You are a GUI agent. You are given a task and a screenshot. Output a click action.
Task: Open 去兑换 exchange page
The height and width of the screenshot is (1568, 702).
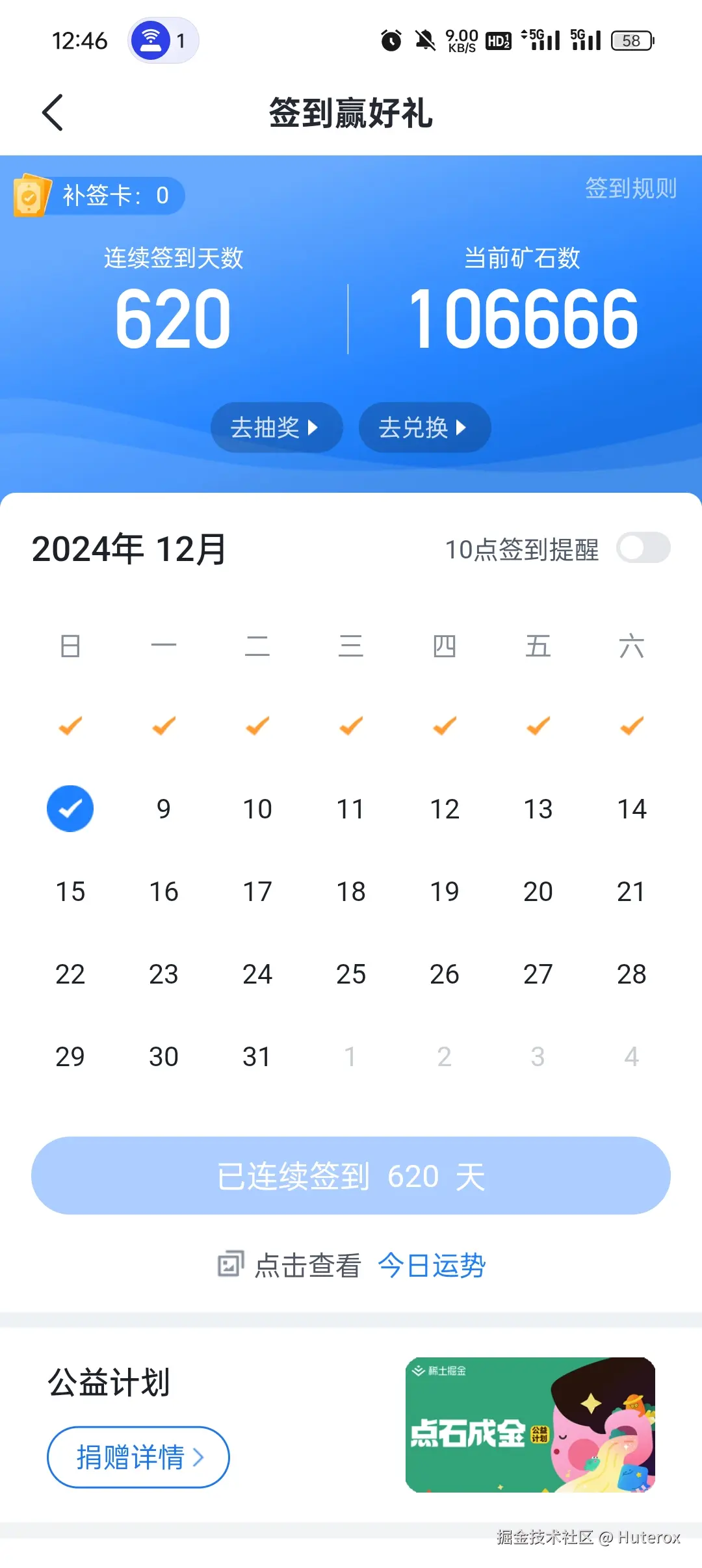[x=424, y=427]
